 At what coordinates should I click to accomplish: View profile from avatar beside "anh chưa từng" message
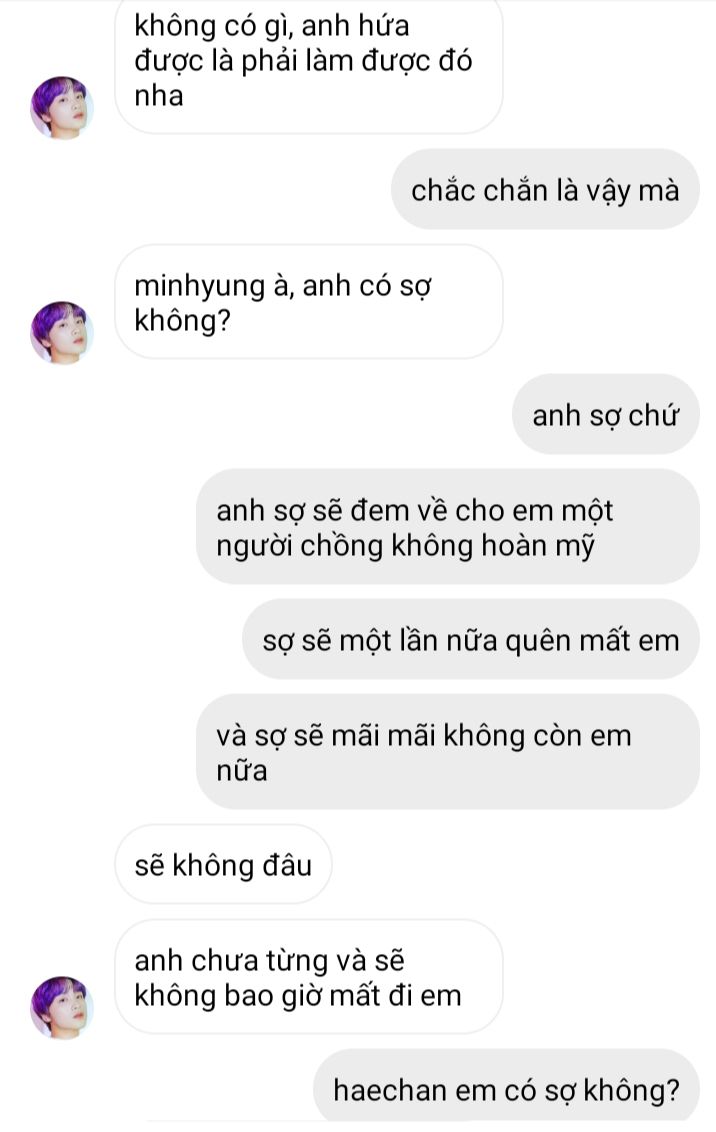pyautogui.click(x=62, y=1007)
